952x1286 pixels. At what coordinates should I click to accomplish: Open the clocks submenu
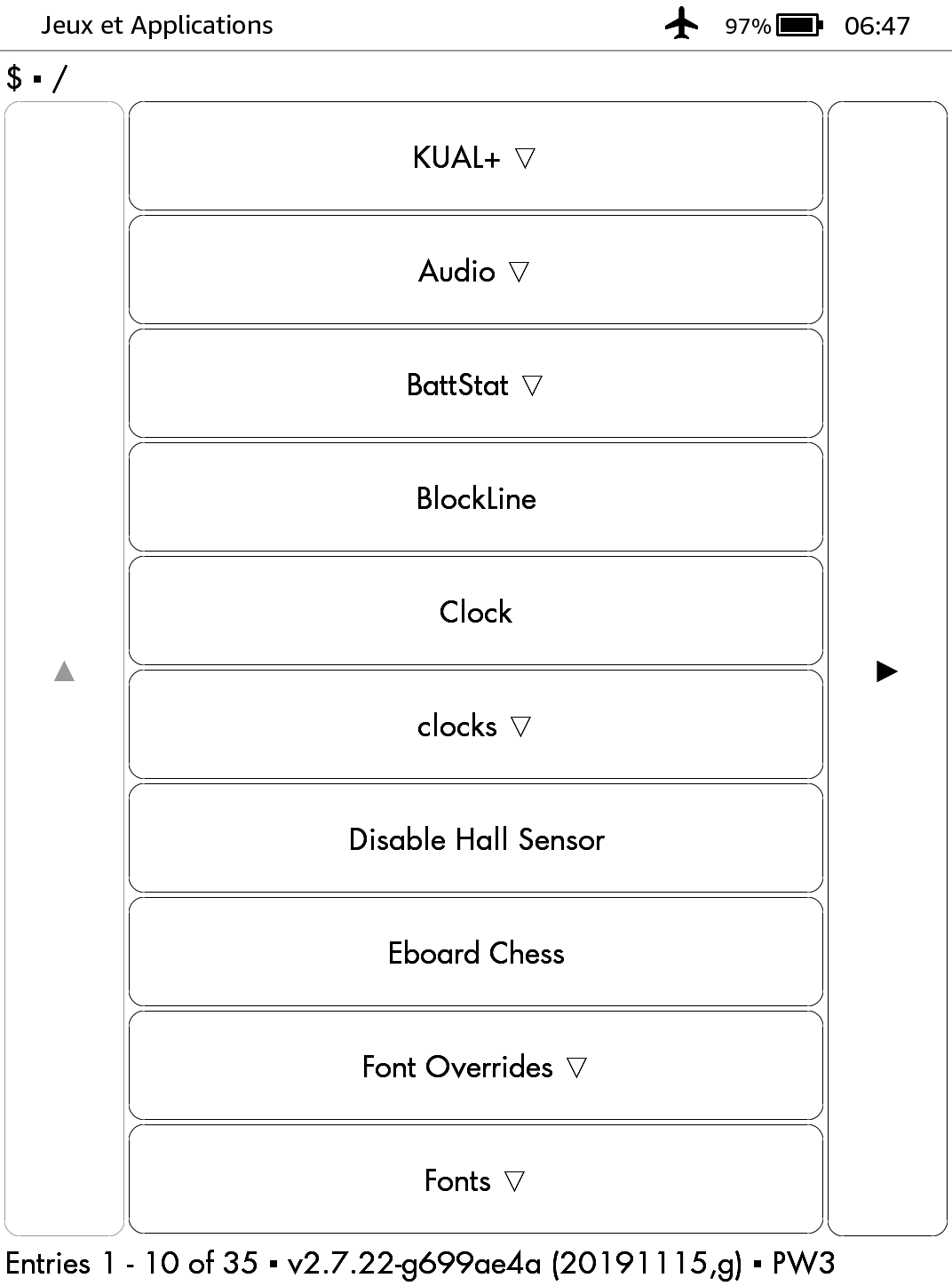click(475, 726)
